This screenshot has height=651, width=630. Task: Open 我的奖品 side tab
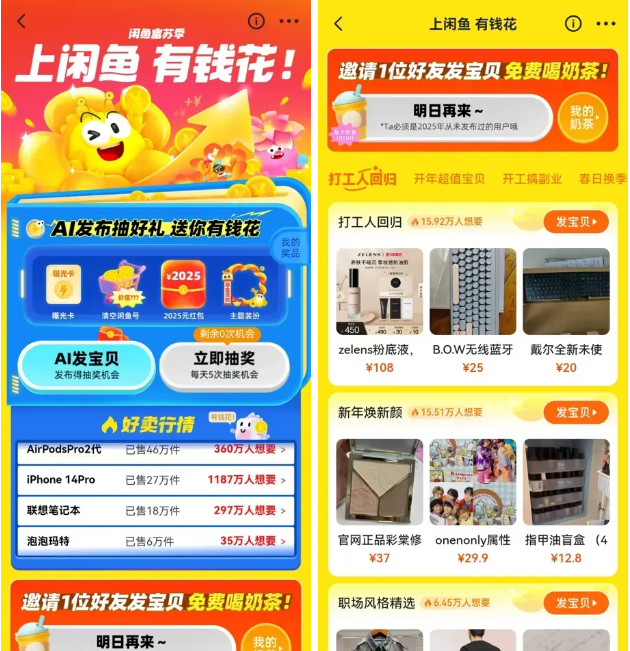pos(290,247)
